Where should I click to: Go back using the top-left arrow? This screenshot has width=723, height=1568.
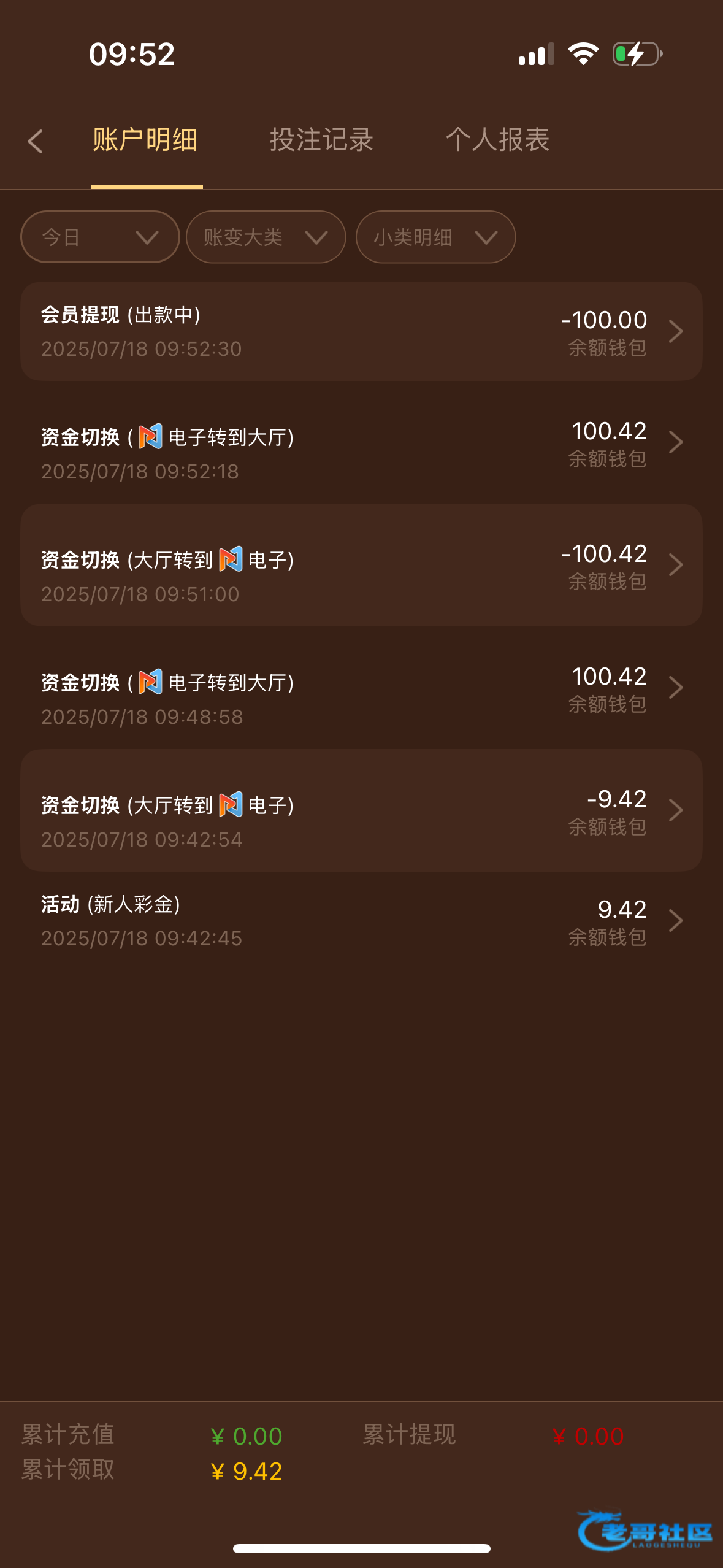point(36,141)
